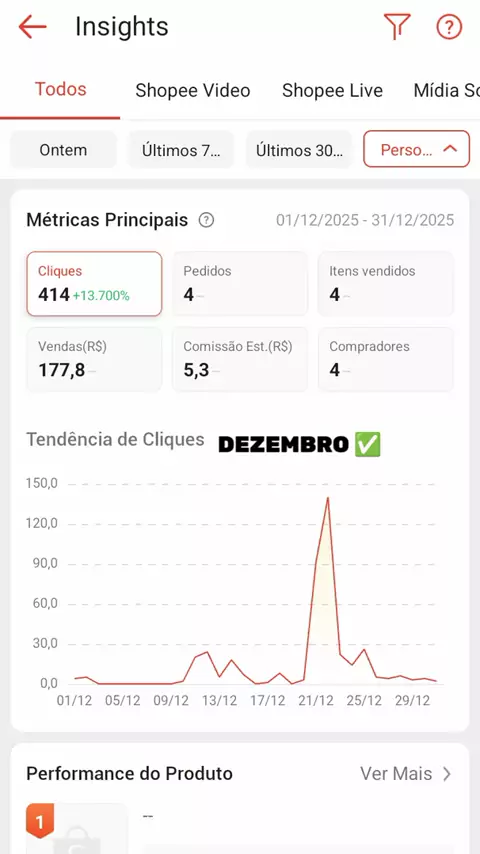480x854 pixels.
Task: Choose the Últimos 7 days chip
Action: tap(181, 150)
